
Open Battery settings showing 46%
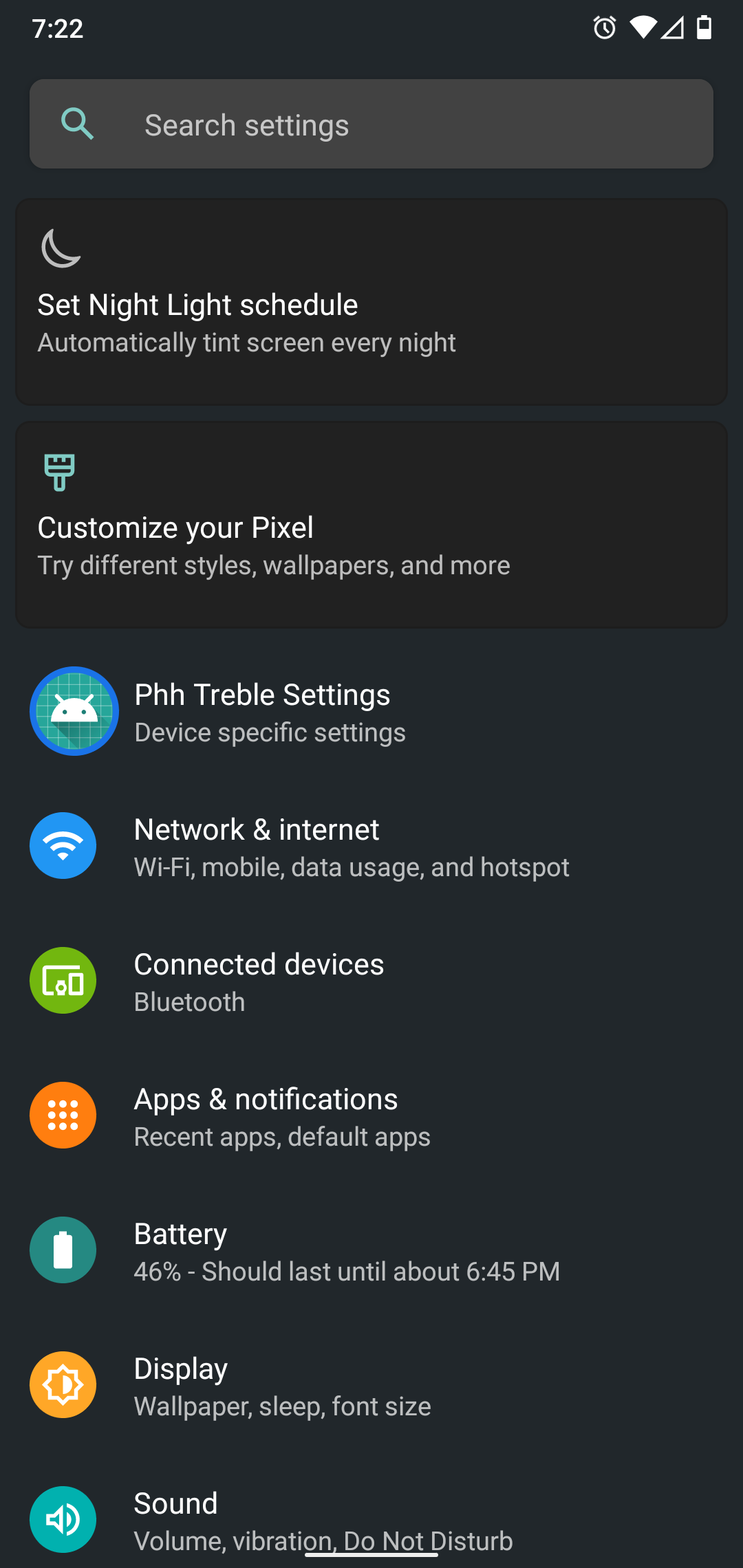click(371, 1250)
